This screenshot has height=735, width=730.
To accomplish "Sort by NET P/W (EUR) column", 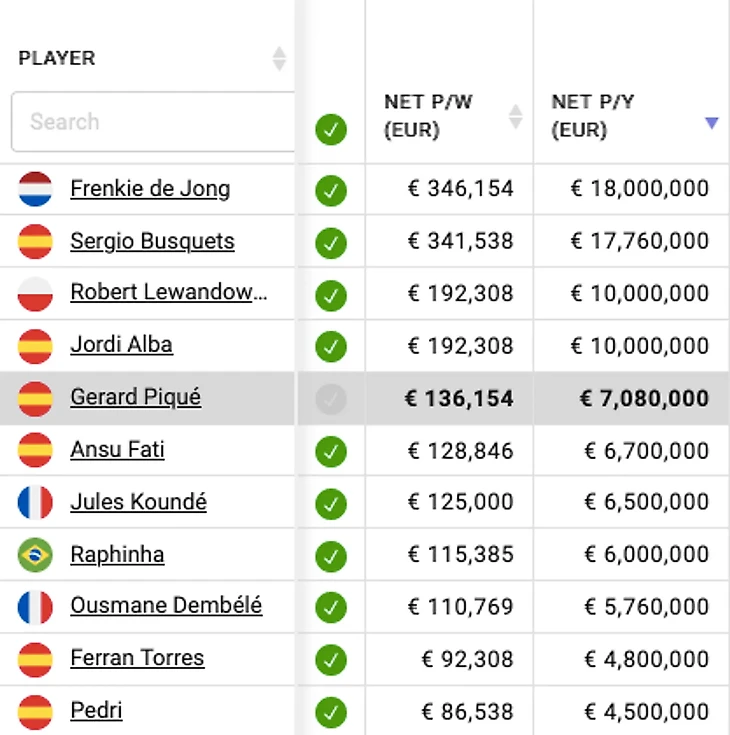I will tap(515, 117).
